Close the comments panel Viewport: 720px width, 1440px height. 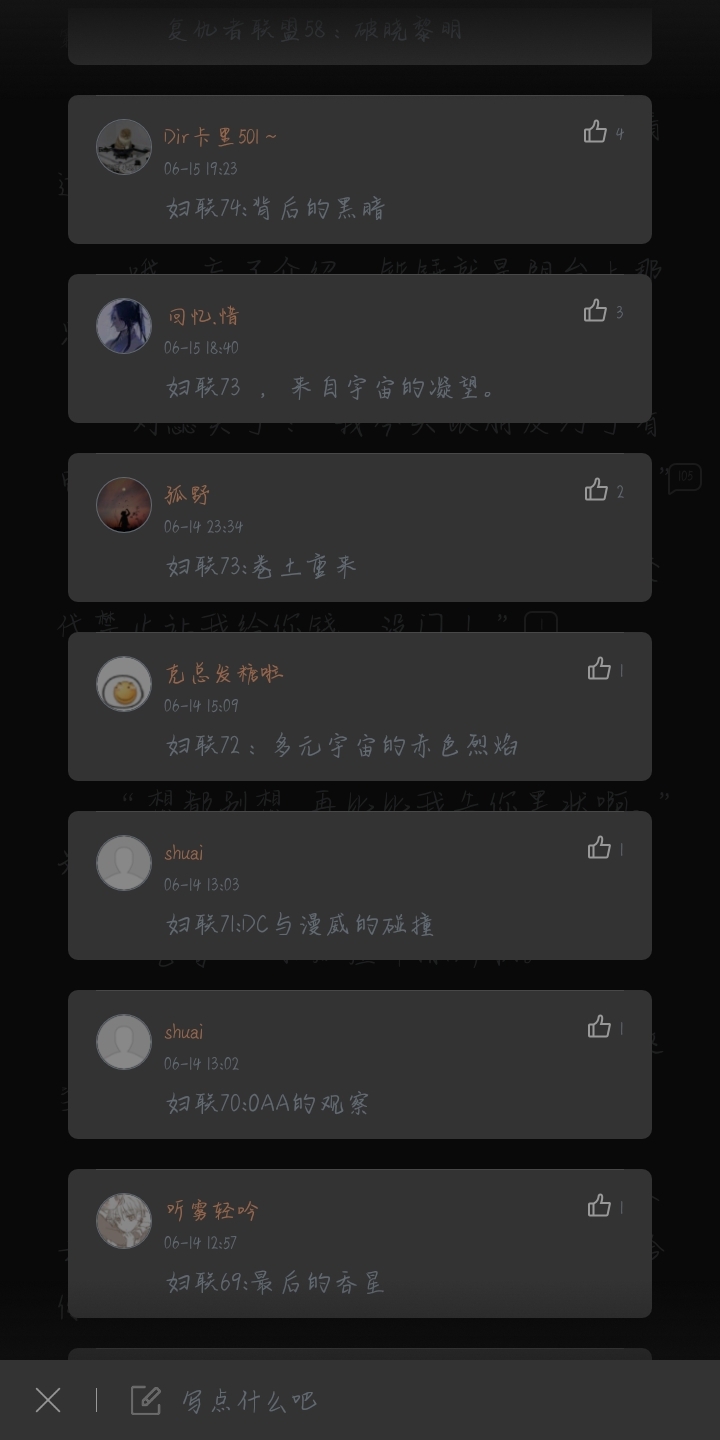coord(48,1400)
